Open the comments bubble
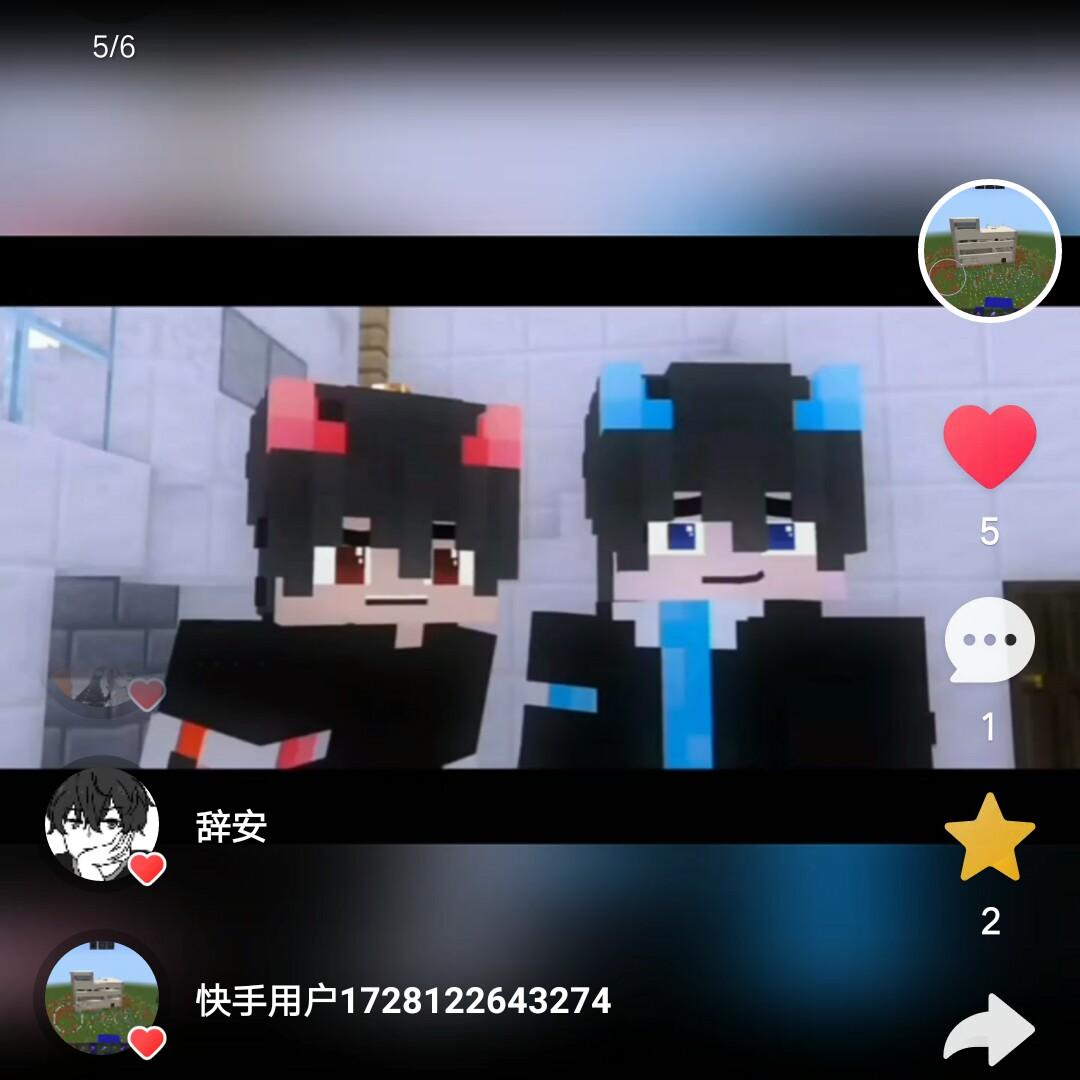Image resolution: width=1080 pixels, height=1080 pixels. coord(989,640)
